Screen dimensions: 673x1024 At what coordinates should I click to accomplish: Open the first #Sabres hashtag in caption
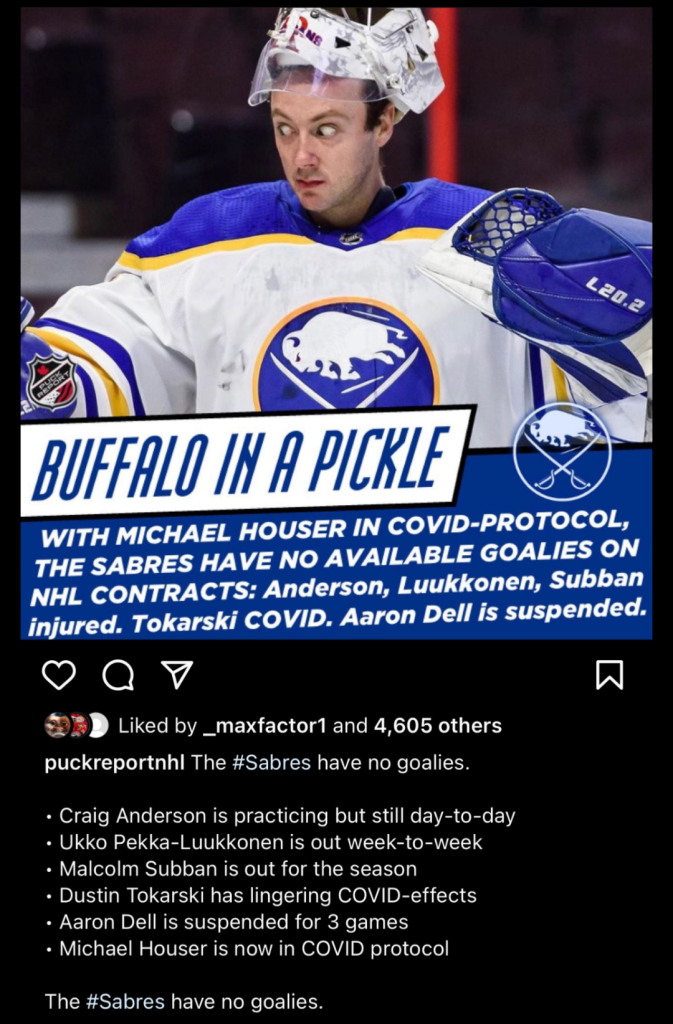(271, 763)
